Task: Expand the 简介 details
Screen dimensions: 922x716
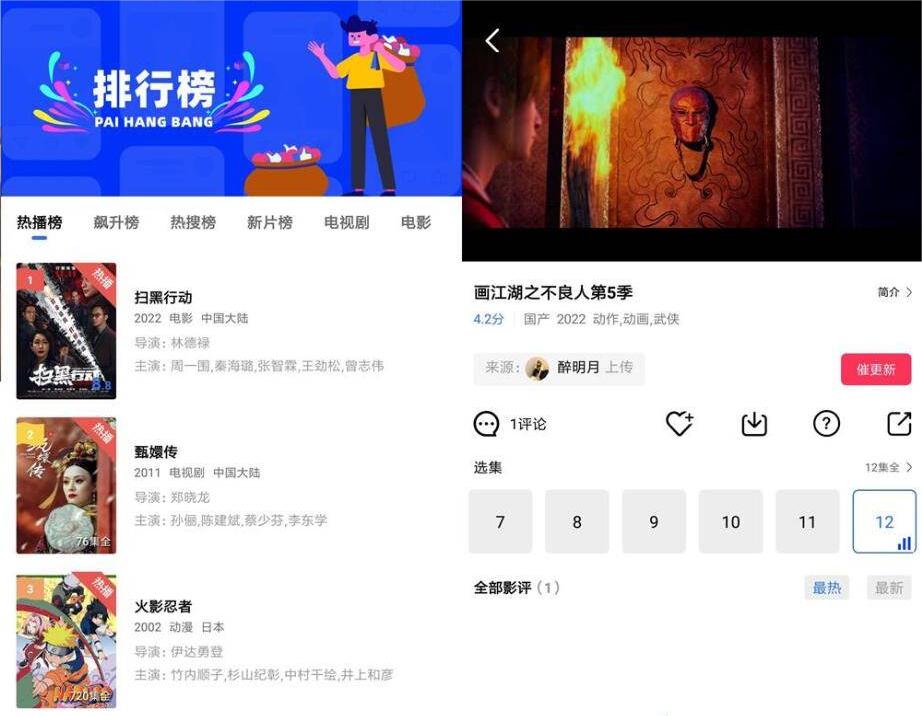Action: (x=894, y=292)
